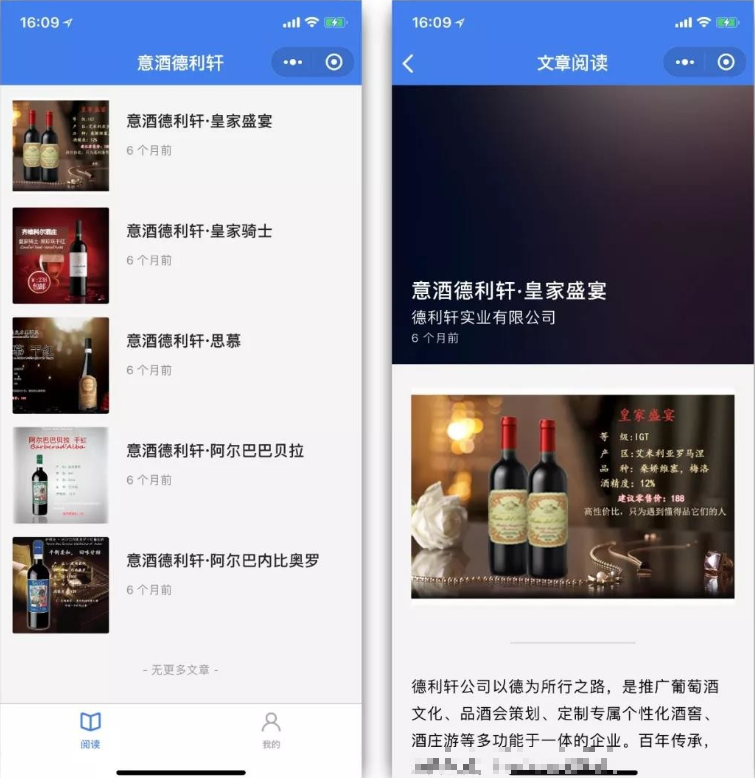
Task: Go back from the 文章阅读 page
Action: pyautogui.click(x=408, y=63)
